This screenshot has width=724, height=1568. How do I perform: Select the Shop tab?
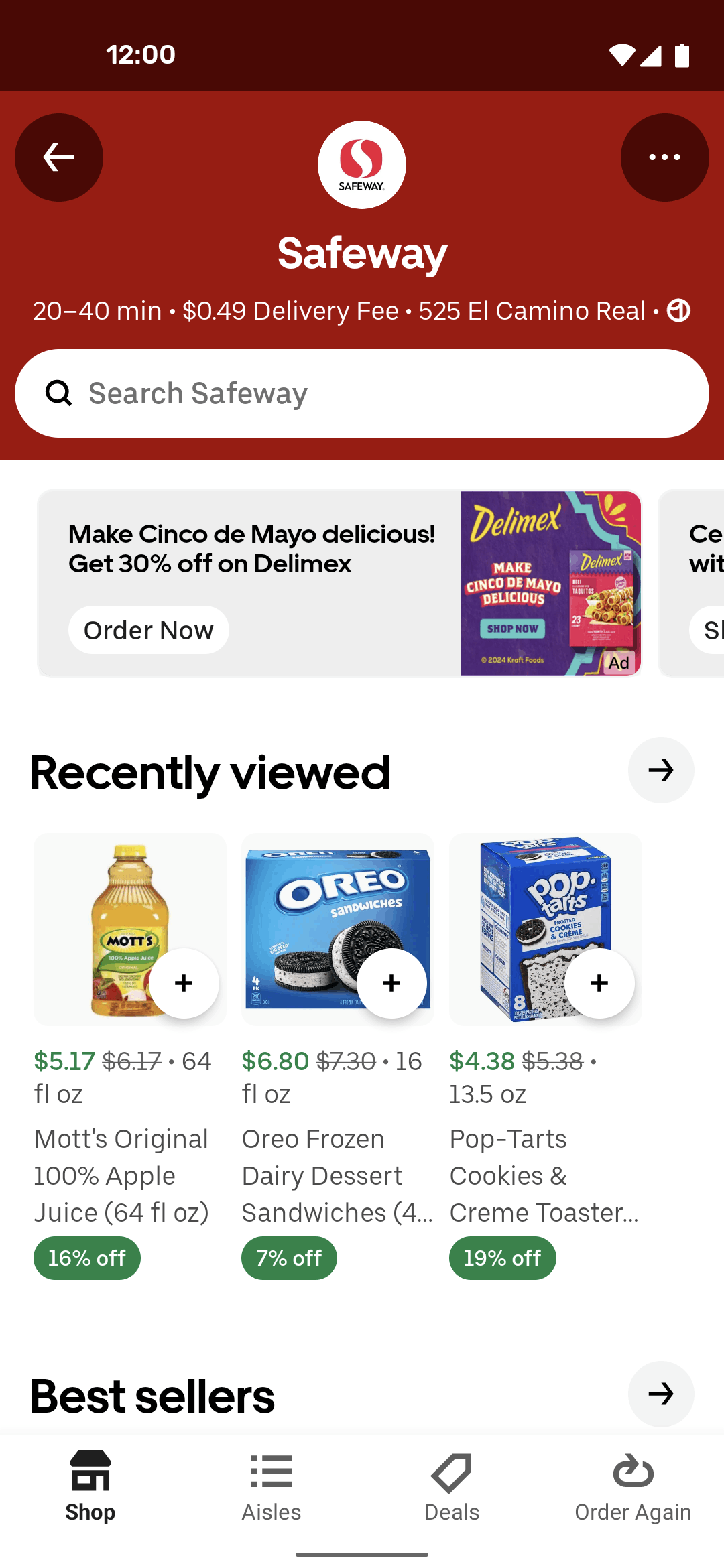click(90, 1488)
